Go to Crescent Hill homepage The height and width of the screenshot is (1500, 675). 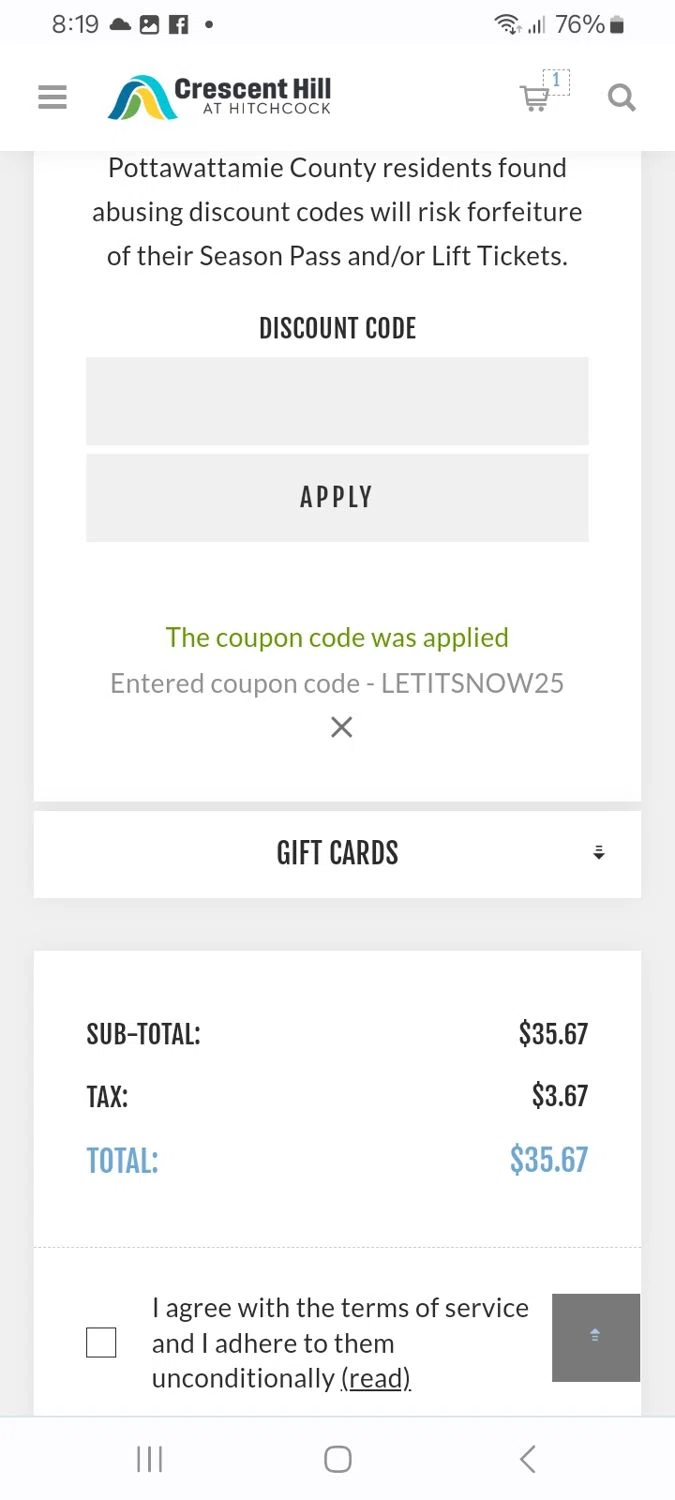tap(220, 97)
